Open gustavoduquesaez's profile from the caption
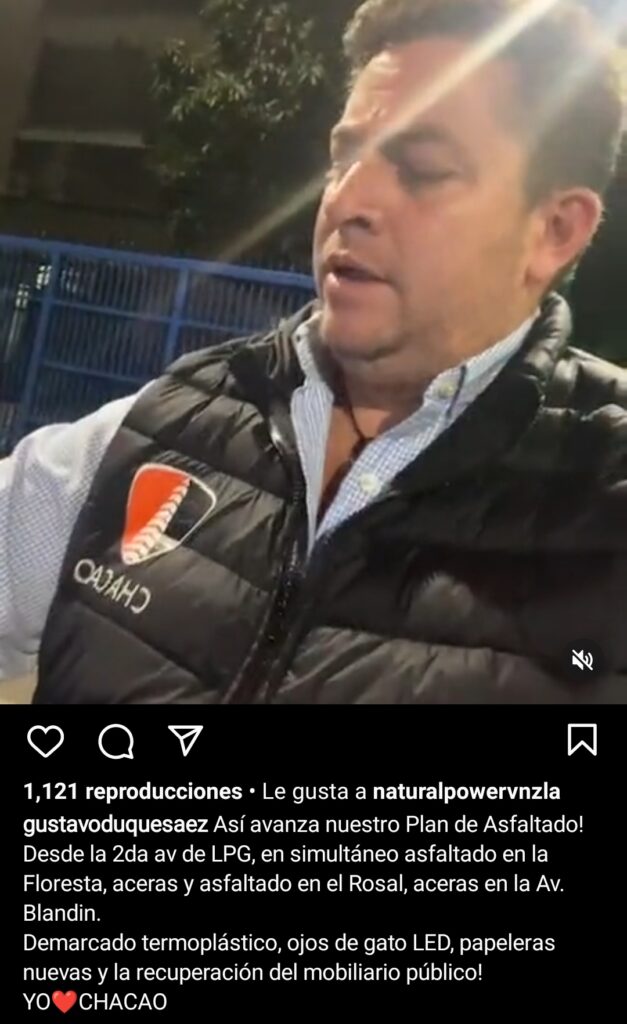The height and width of the screenshot is (1024, 627). (117, 828)
